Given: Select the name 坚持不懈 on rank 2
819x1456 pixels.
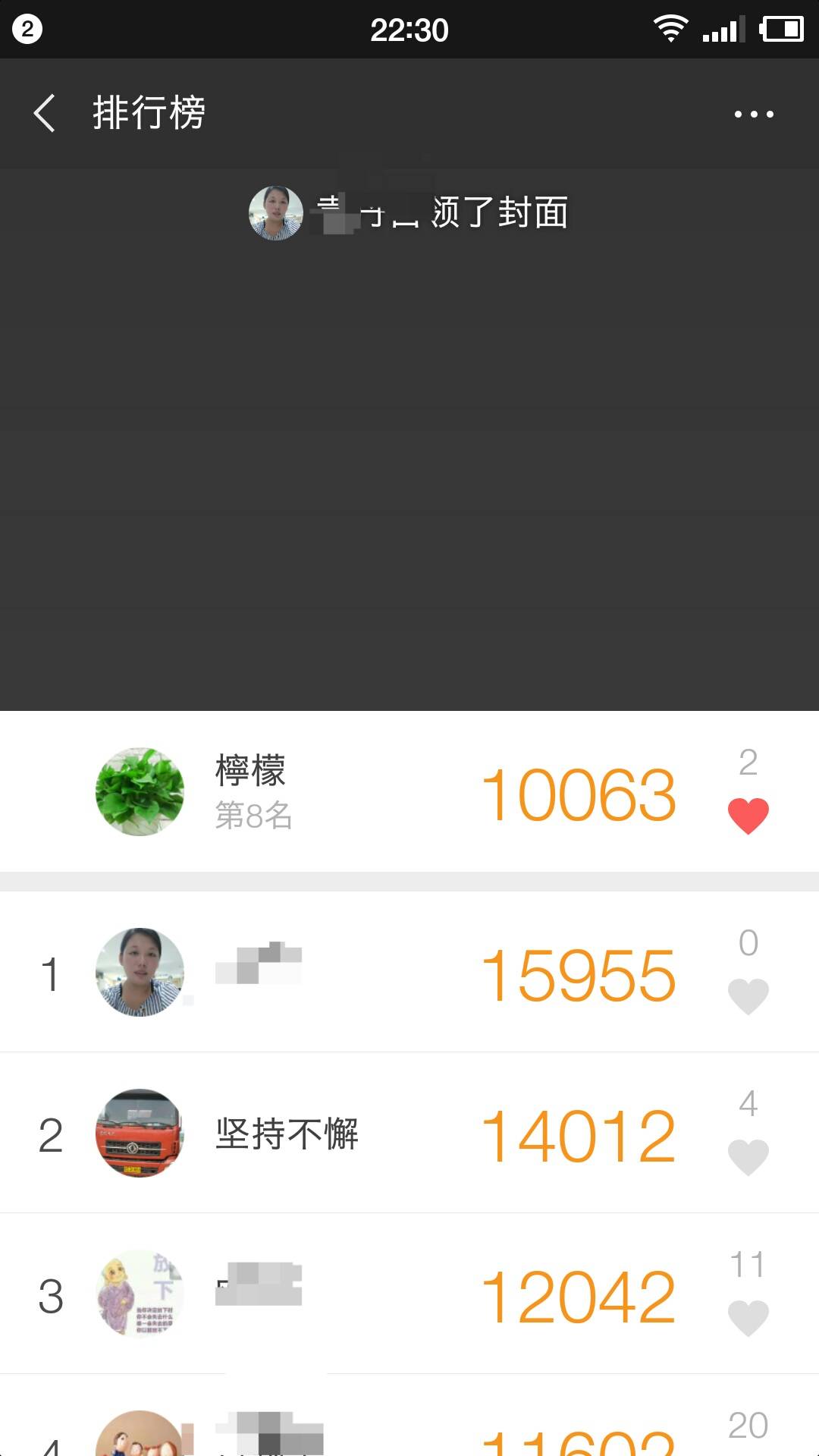Looking at the screenshot, I should click(x=287, y=1134).
